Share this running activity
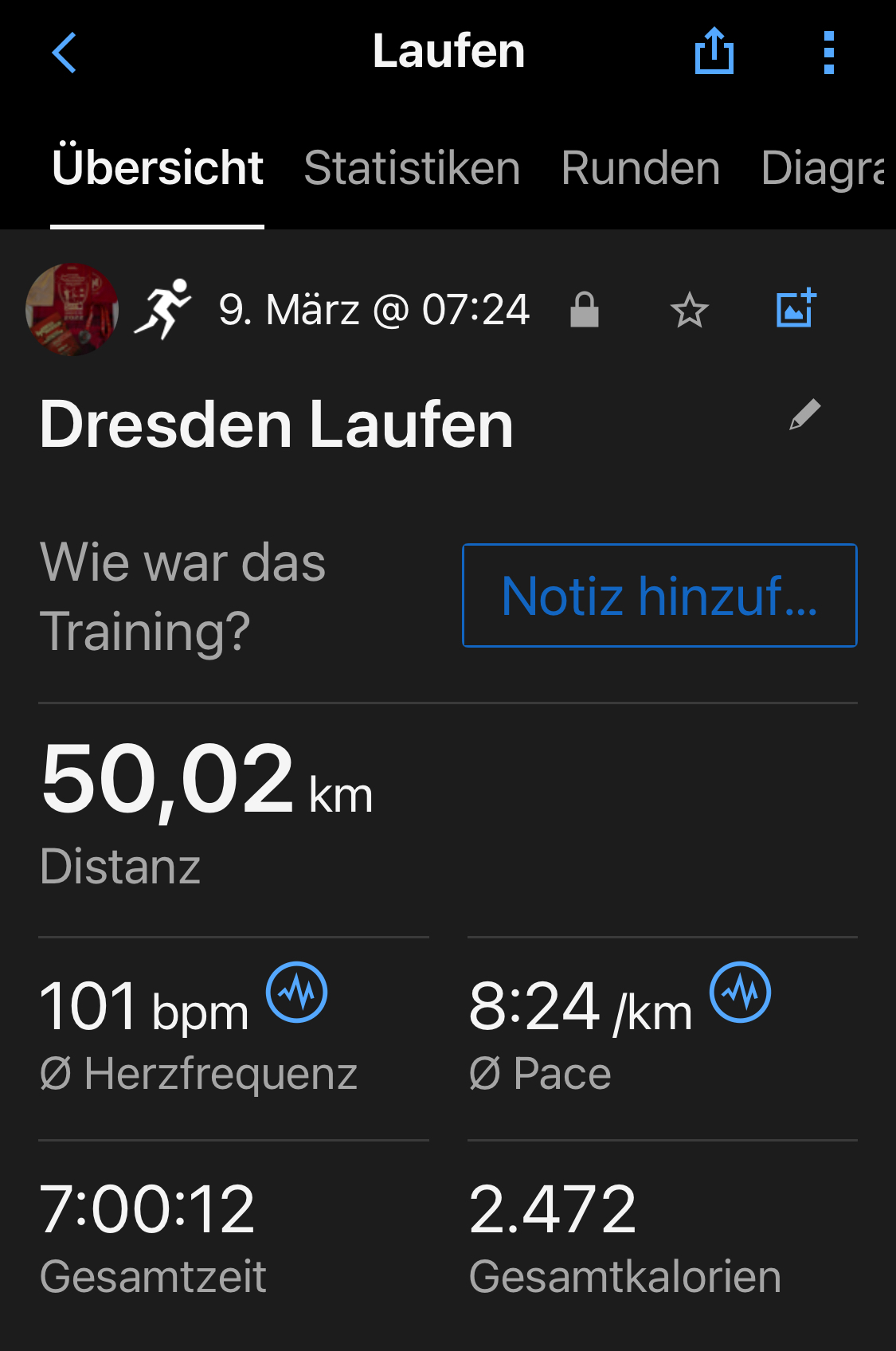896x1351 pixels. (x=714, y=51)
